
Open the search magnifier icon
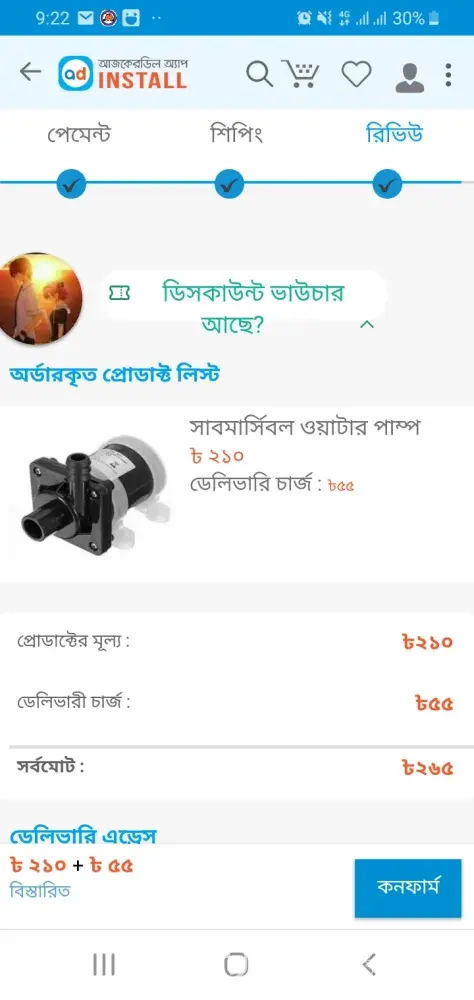pos(259,74)
